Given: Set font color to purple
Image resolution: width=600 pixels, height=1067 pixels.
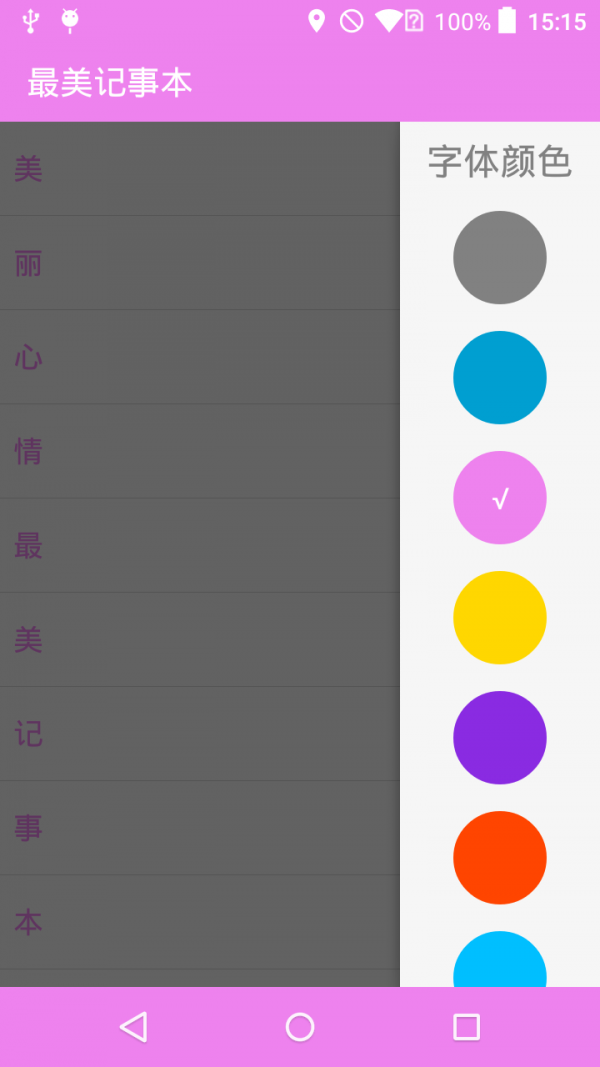Looking at the screenshot, I should (499, 737).
